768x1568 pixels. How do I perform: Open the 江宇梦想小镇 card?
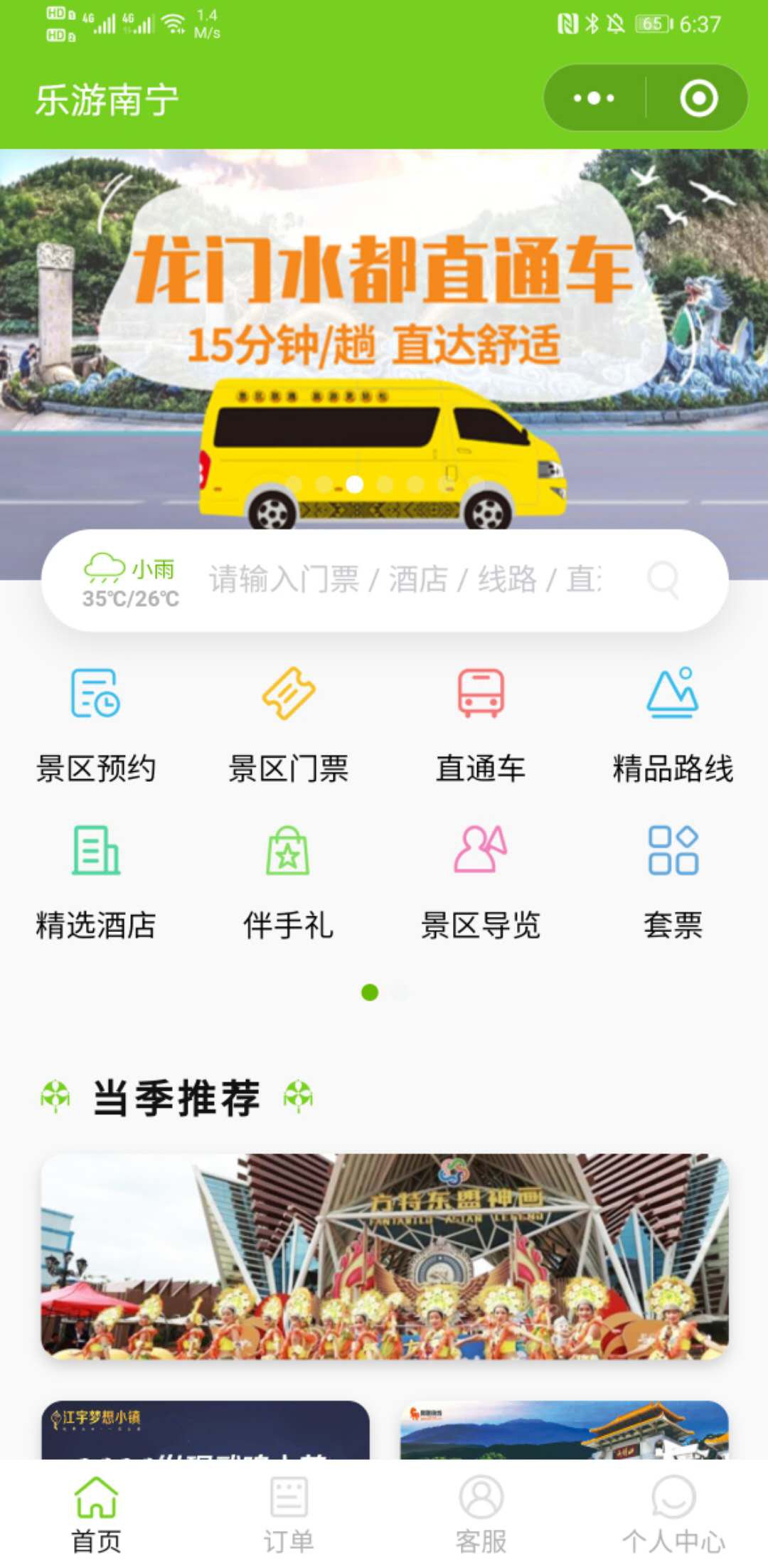205,1429
